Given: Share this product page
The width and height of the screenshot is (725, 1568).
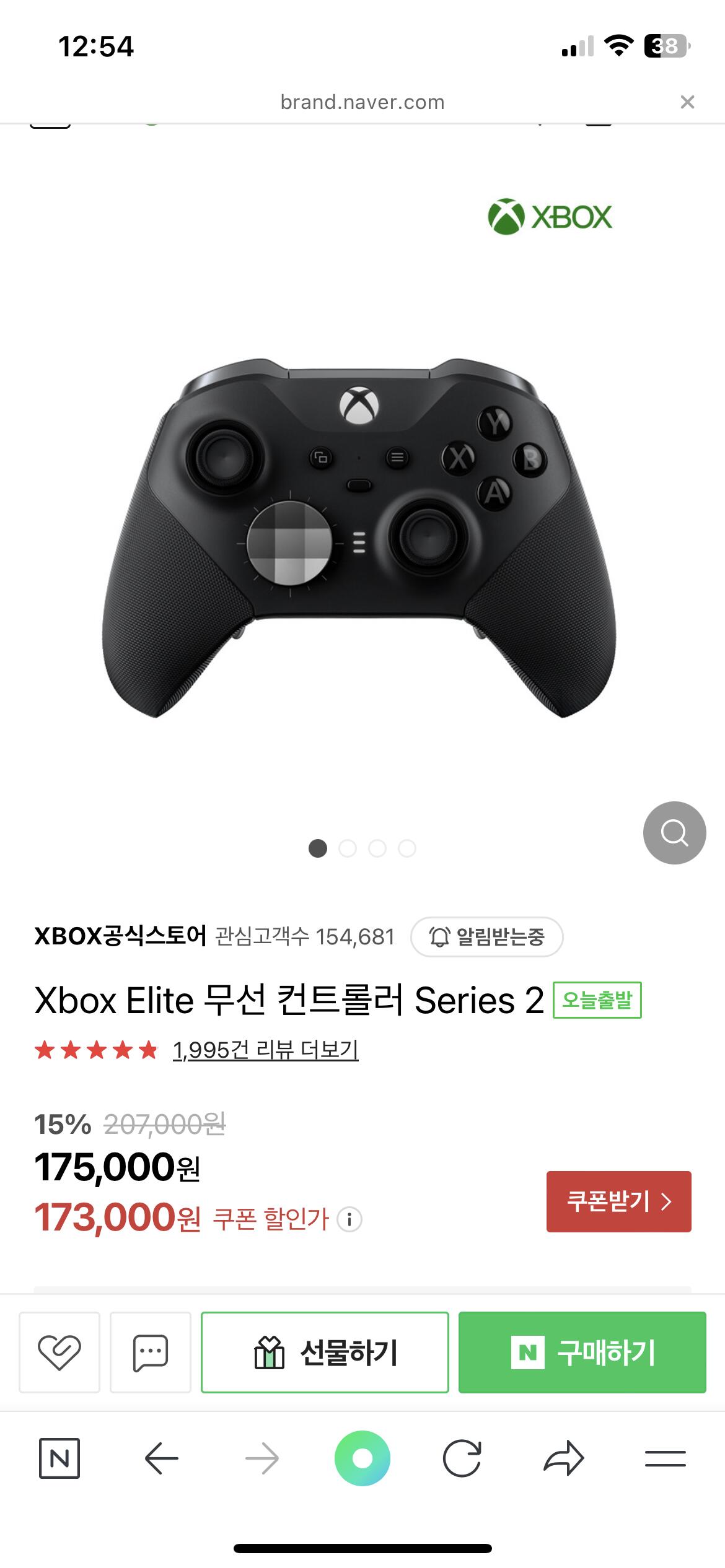Looking at the screenshot, I should pos(563,1458).
